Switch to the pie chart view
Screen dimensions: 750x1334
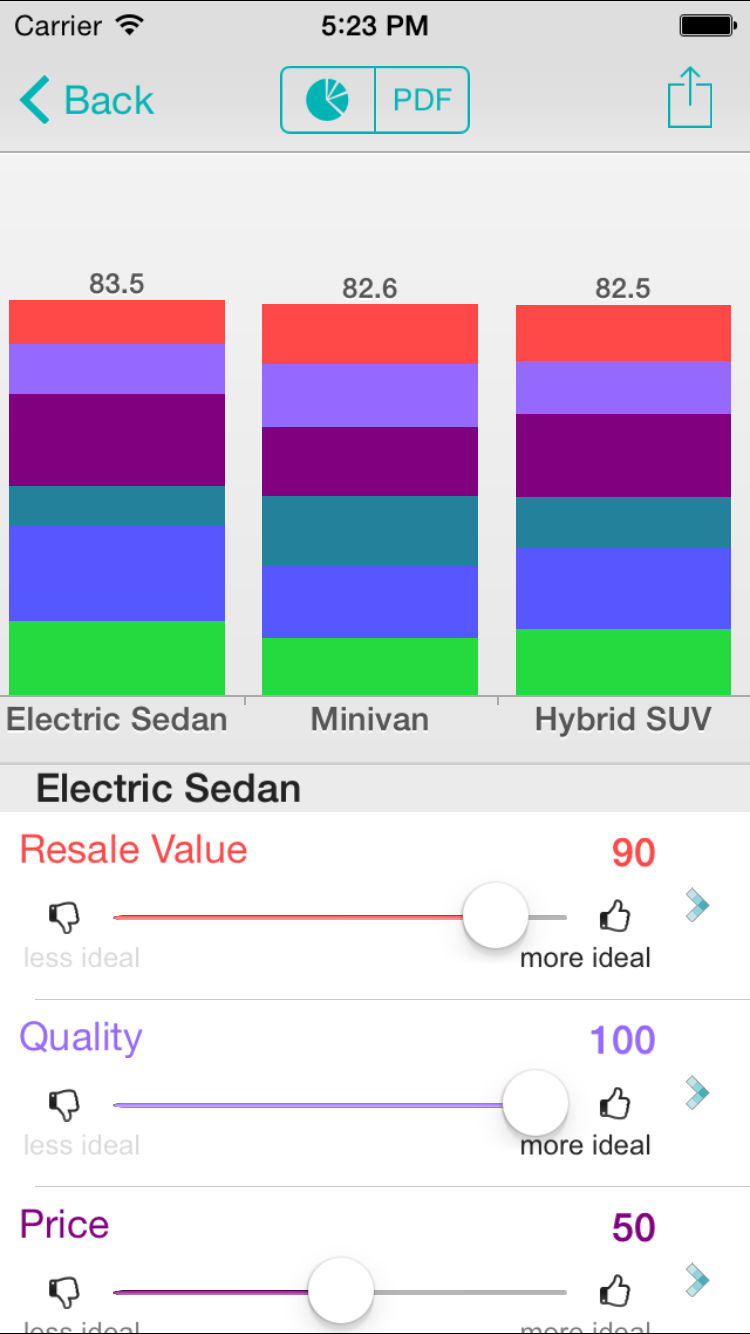(x=328, y=100)
